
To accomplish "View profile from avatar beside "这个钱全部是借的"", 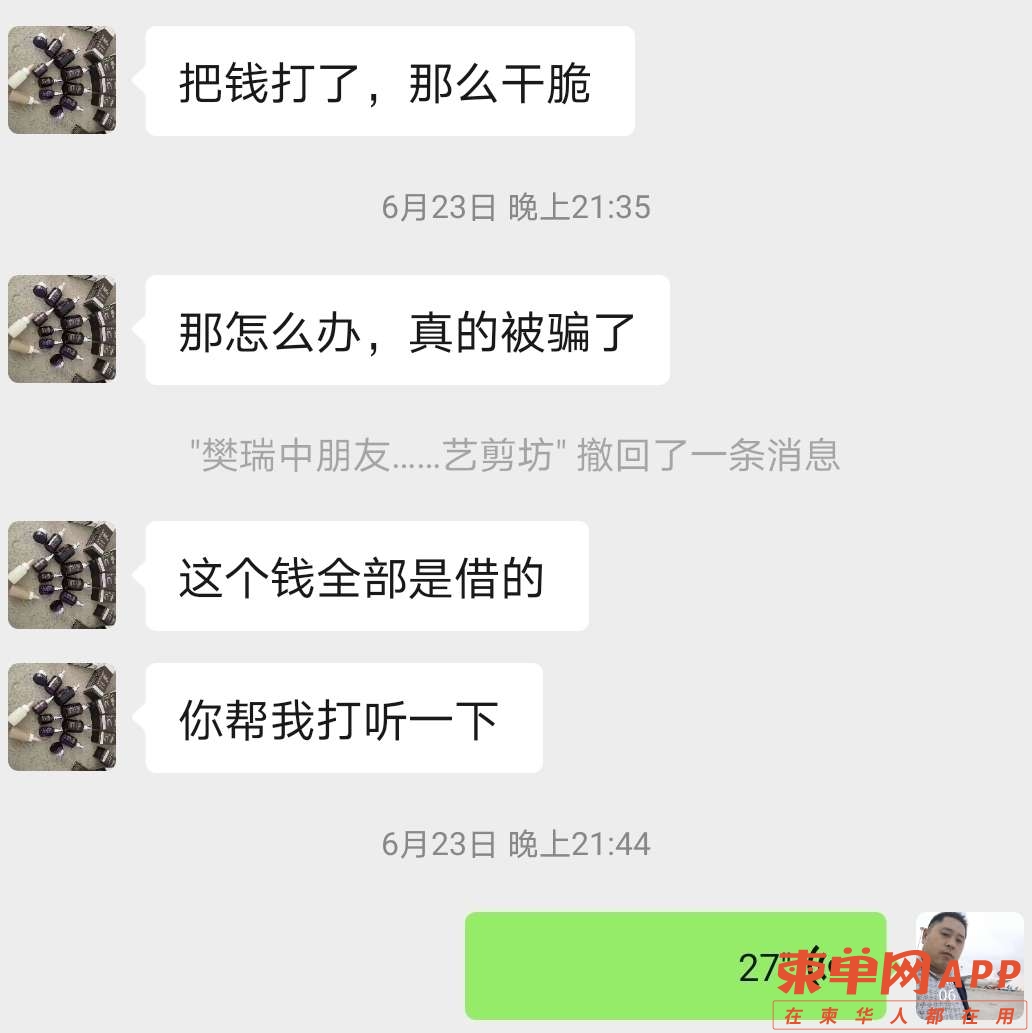I will 62,575.
